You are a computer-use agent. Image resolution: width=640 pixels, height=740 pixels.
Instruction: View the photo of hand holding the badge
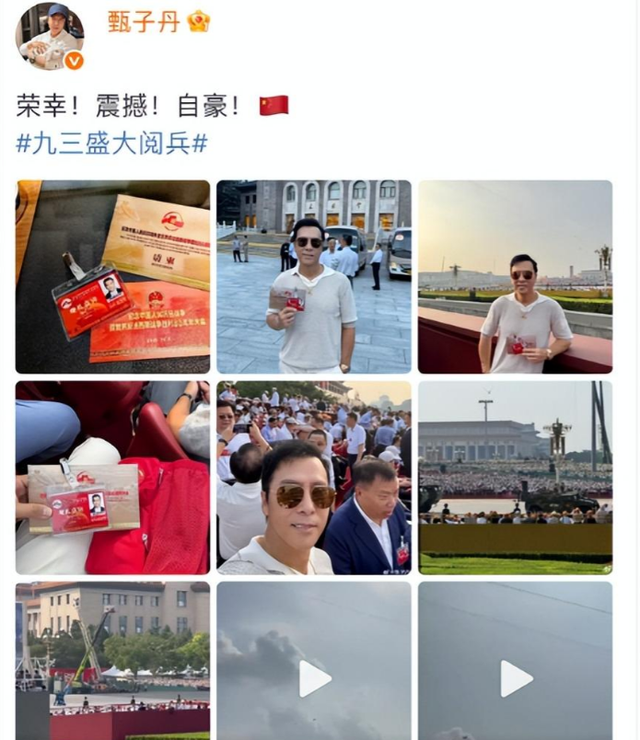[113, 477]
